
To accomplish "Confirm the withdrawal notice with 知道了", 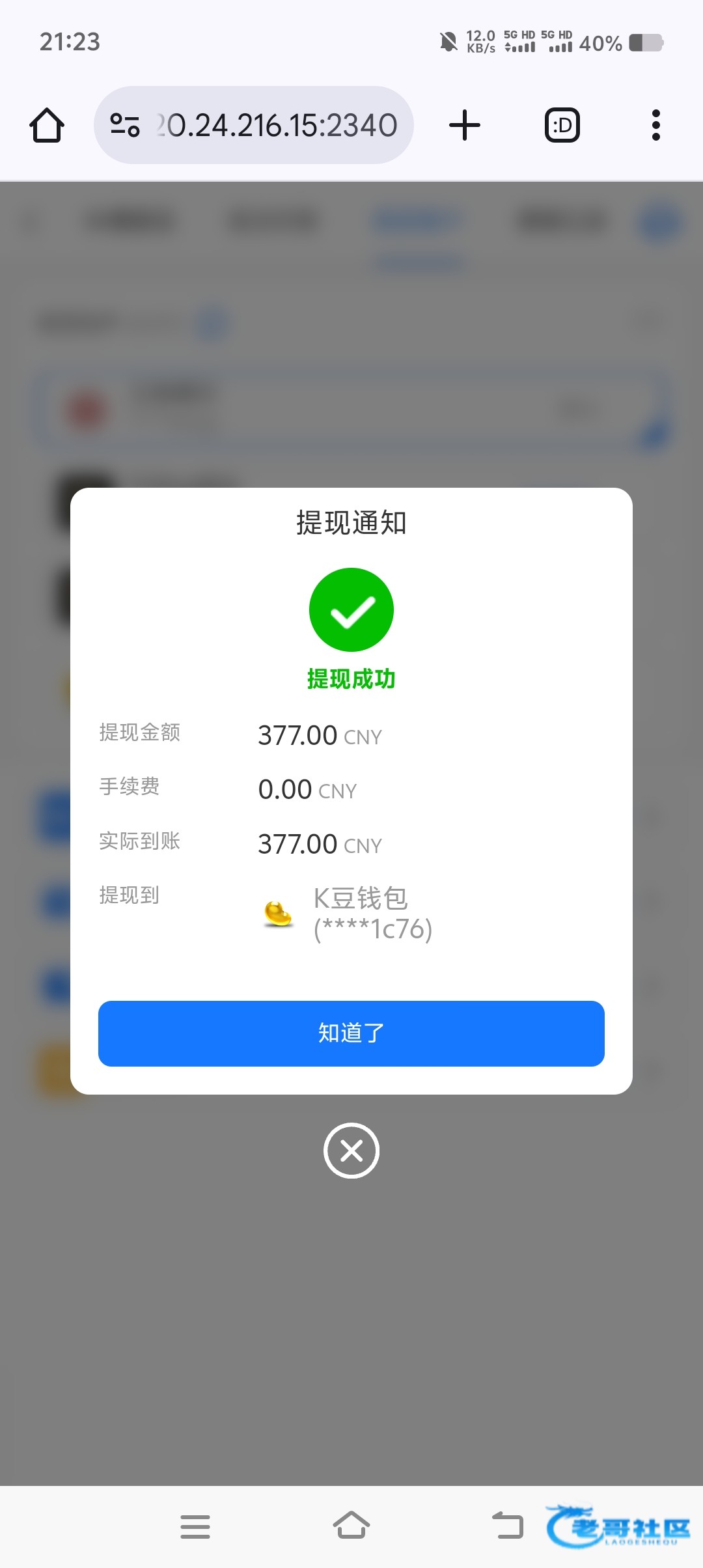I will [x=351, y=1033].
